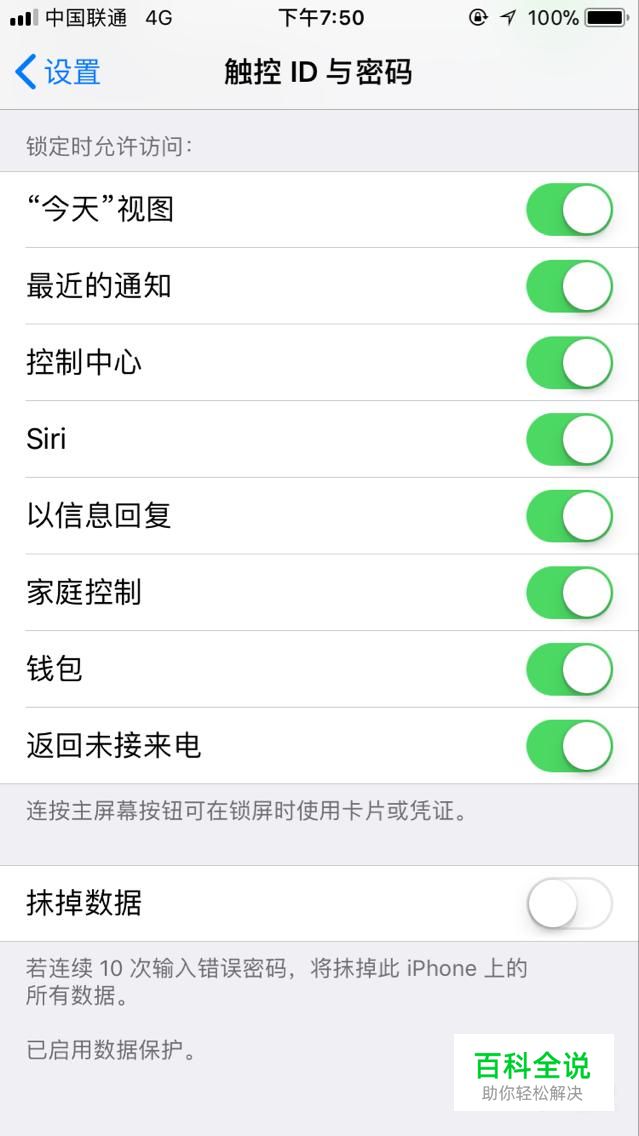Toggle the 钱包 switch off

pyautogui.click(x=569, y=669)
